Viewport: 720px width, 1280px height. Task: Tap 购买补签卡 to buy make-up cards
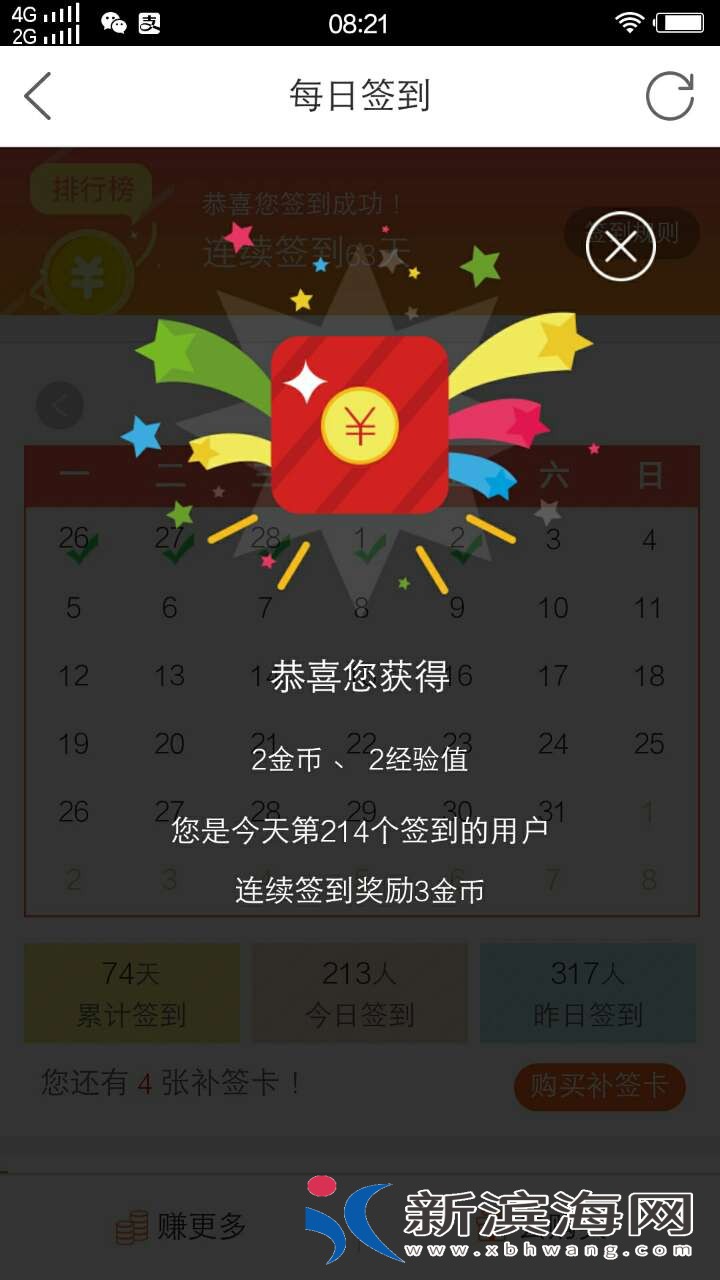point(599,1087)
